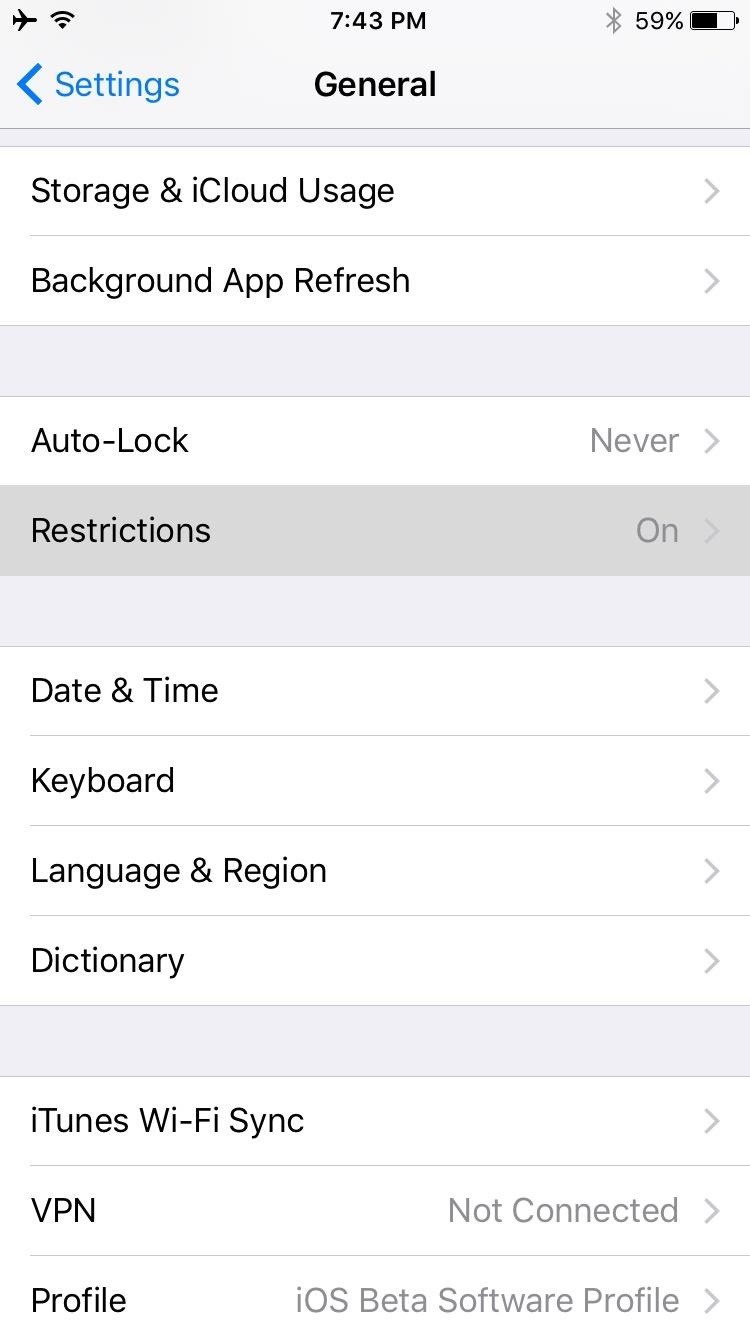Open iTunes Wi-Fi Sync
This screenshot has width=750, height=1334.
pyautogui.click(x=375, y=1120)
